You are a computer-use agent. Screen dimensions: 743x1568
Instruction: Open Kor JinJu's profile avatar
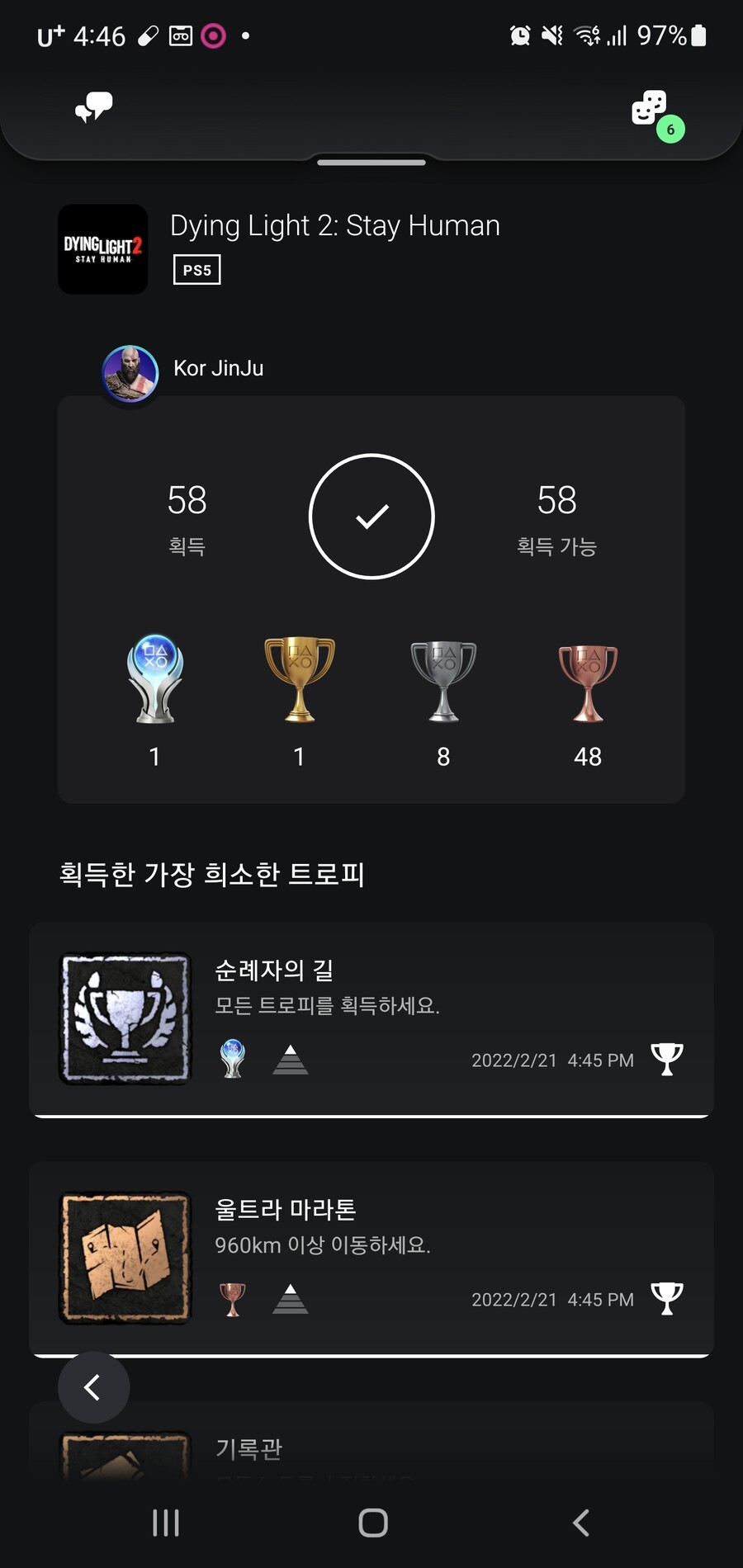coord(130,374)
